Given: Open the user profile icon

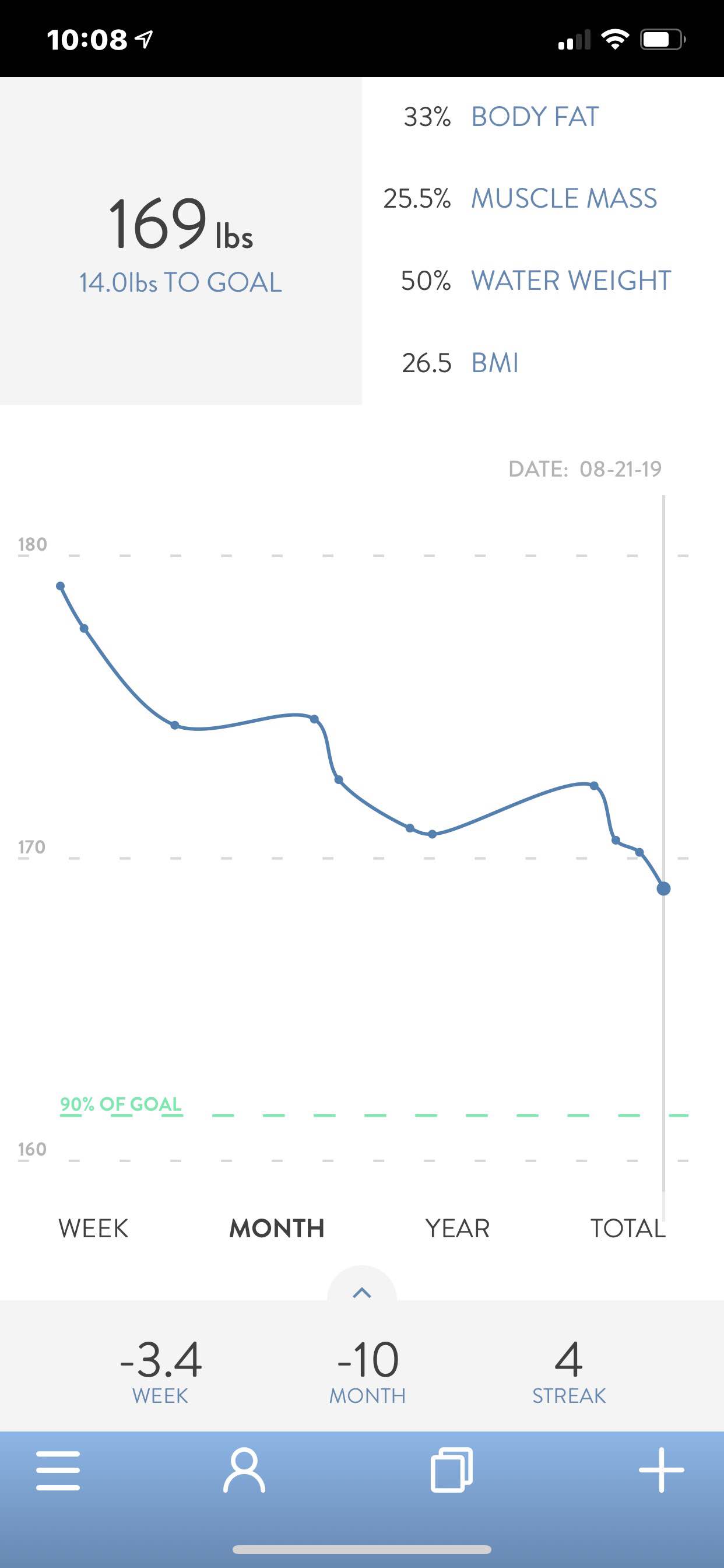Looking at the screenshot, I should click(x=244, y=1471).
